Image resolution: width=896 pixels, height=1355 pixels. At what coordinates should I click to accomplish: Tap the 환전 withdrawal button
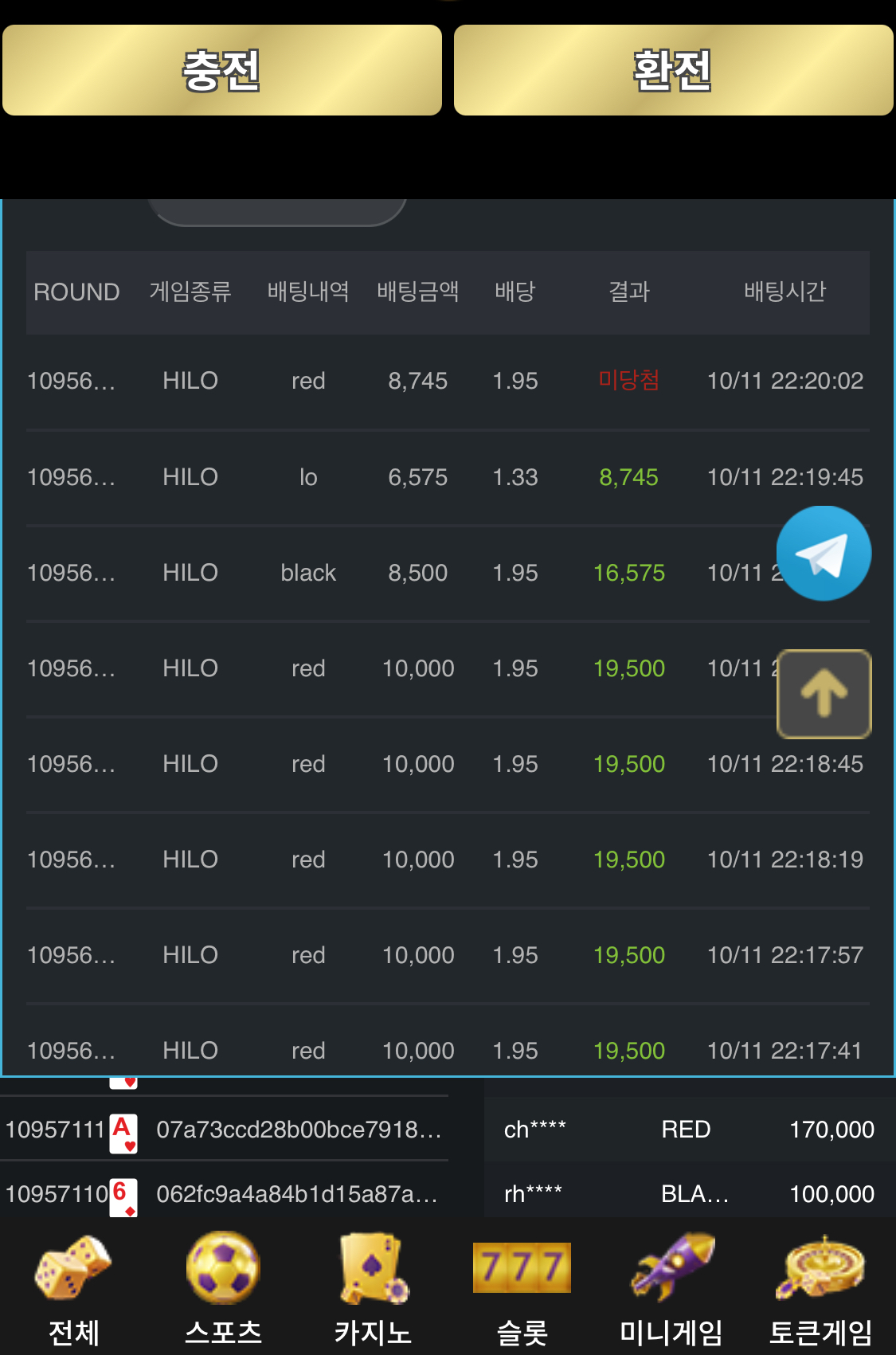(673, 70)
